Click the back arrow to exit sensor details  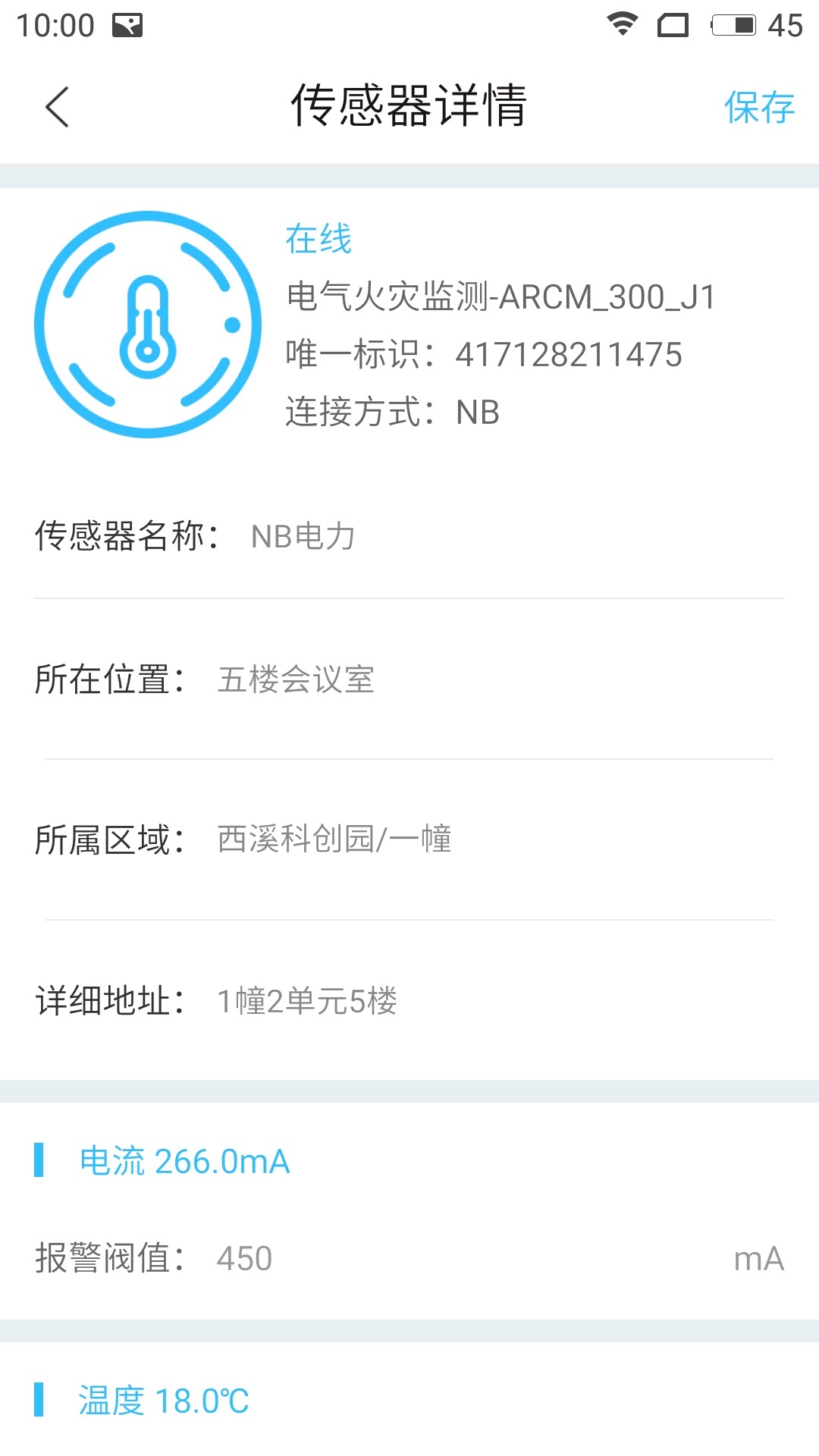click(58, 106)
